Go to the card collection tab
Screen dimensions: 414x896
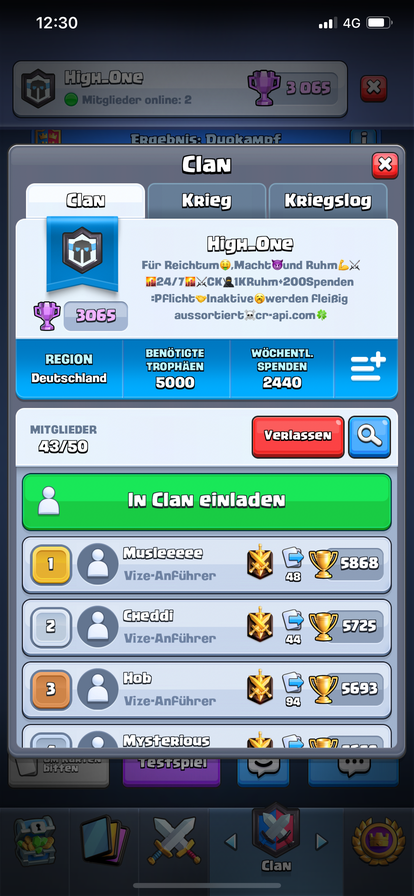[104, 841]
